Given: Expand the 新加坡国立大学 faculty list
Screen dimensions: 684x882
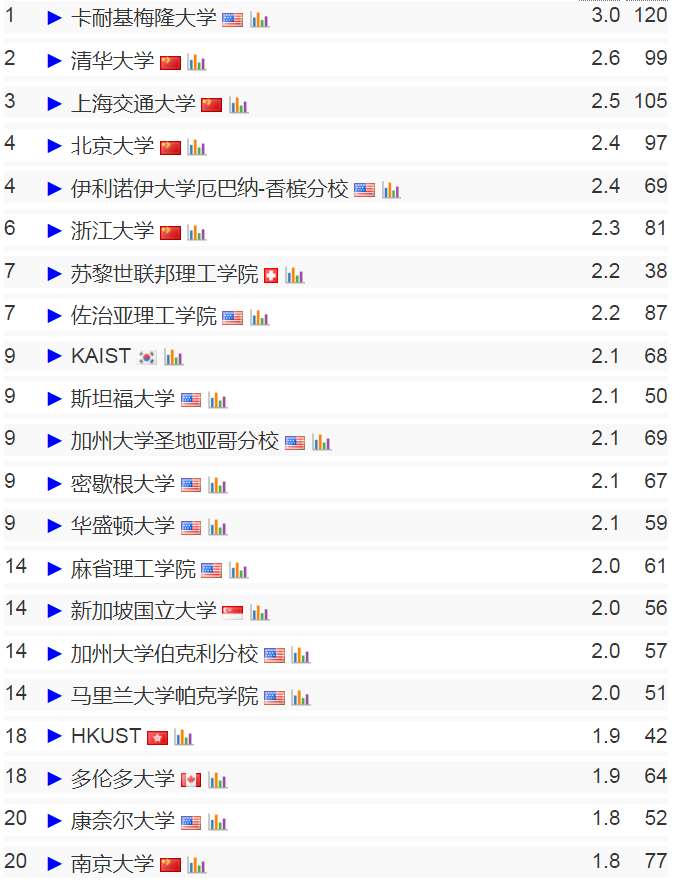Looking at the screenshot, I should 55,612.
